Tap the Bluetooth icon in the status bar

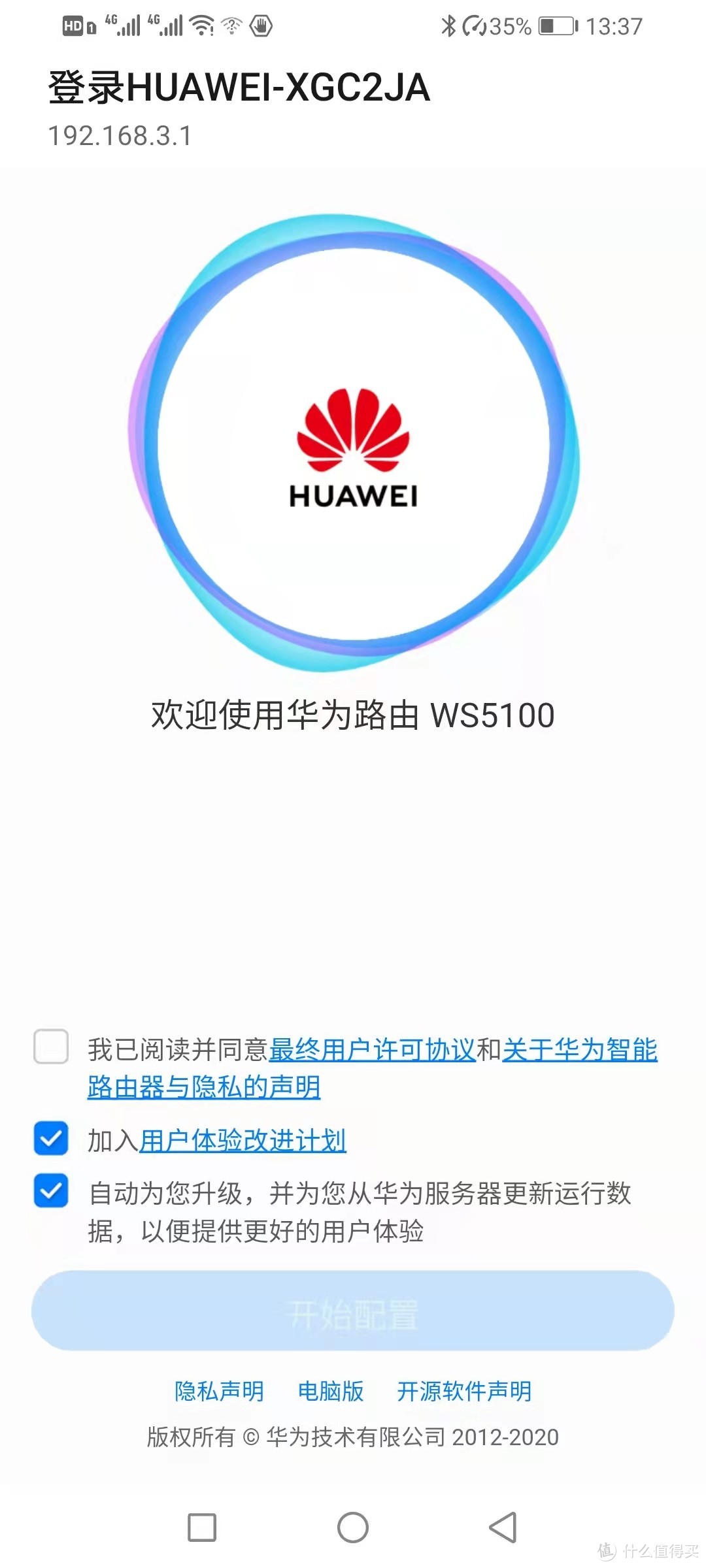[x=448, y=25]
